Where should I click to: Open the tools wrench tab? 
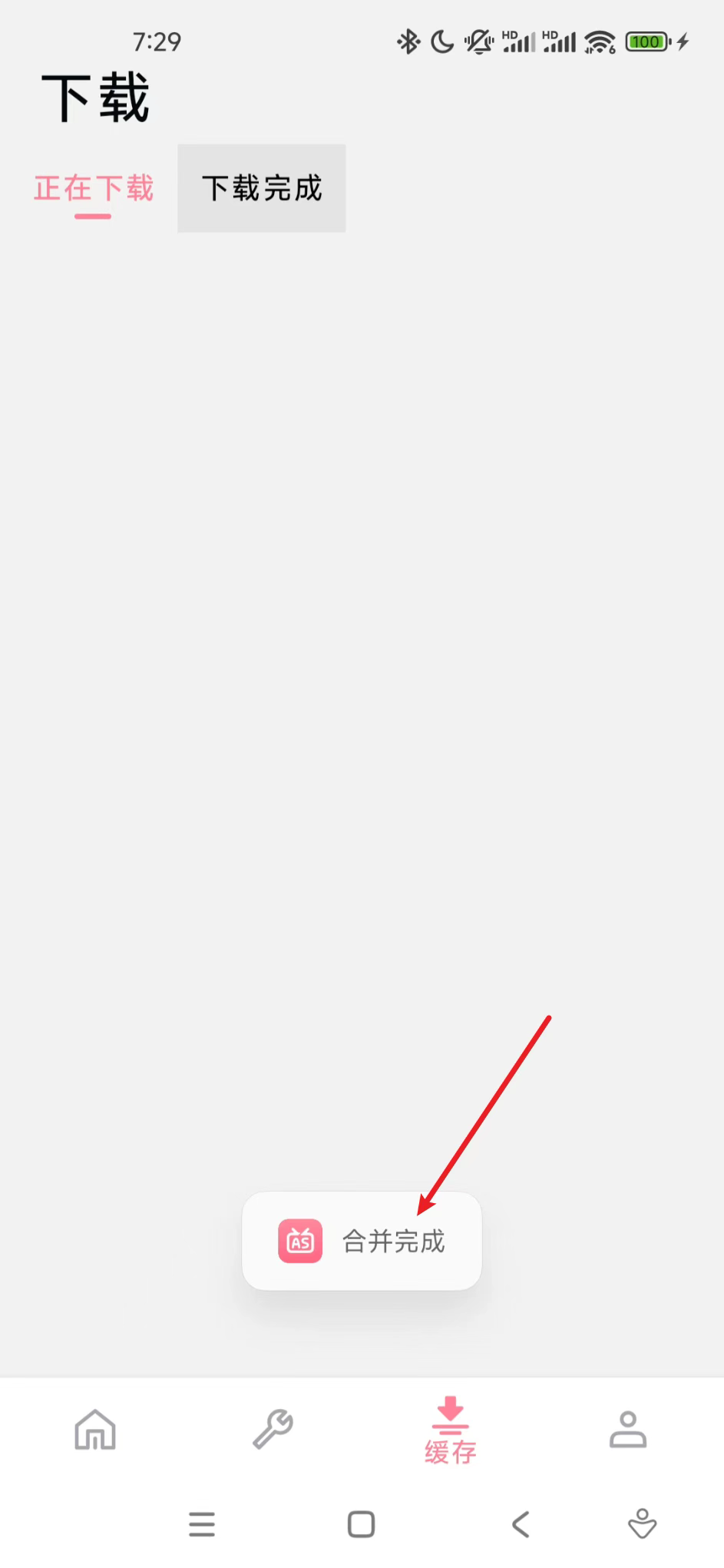click(273, 1430)
